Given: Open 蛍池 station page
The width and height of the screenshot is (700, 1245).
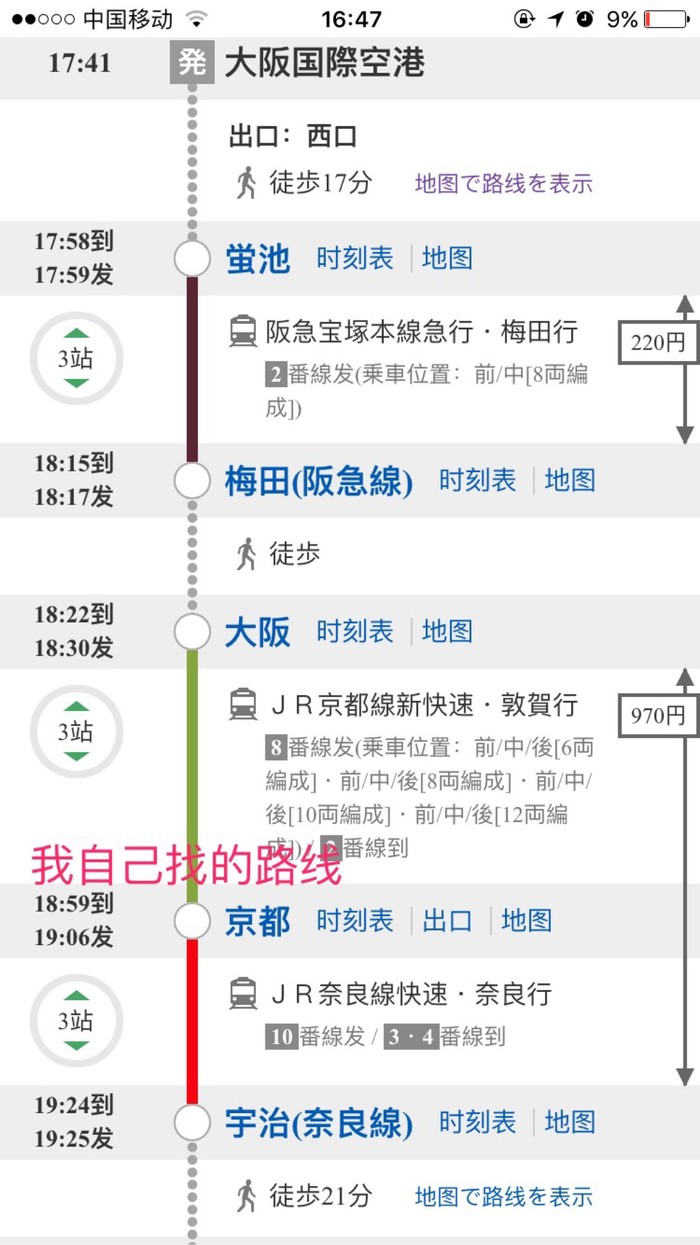Looking at the screenshot, I should click(257, 259).
